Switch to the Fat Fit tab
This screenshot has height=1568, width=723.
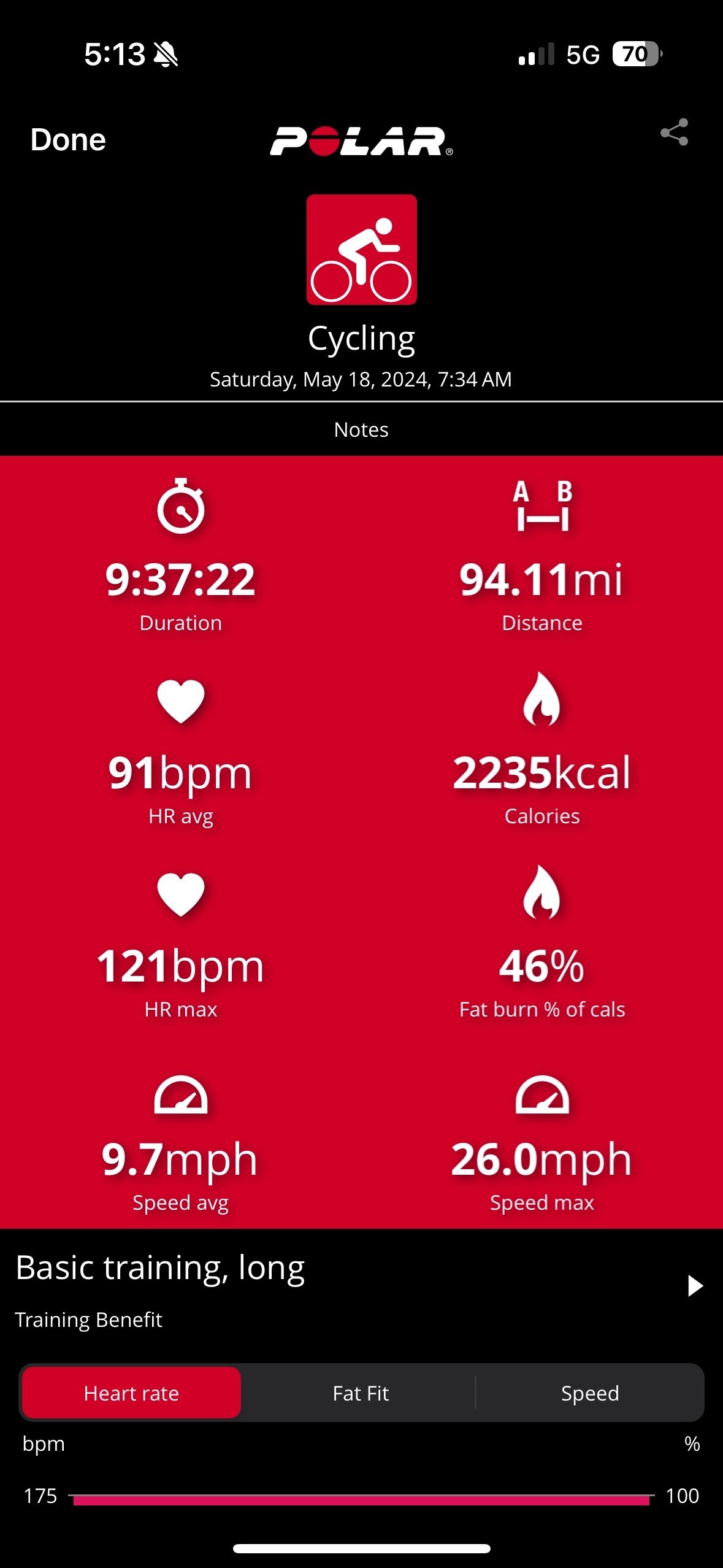click(x=361, y=1393)
